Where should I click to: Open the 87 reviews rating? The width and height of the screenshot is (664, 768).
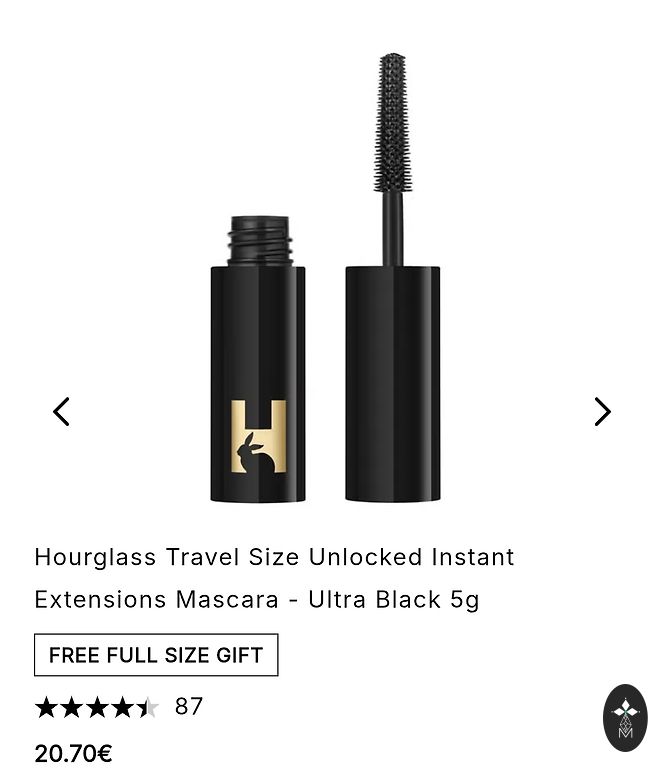(119, 707)
